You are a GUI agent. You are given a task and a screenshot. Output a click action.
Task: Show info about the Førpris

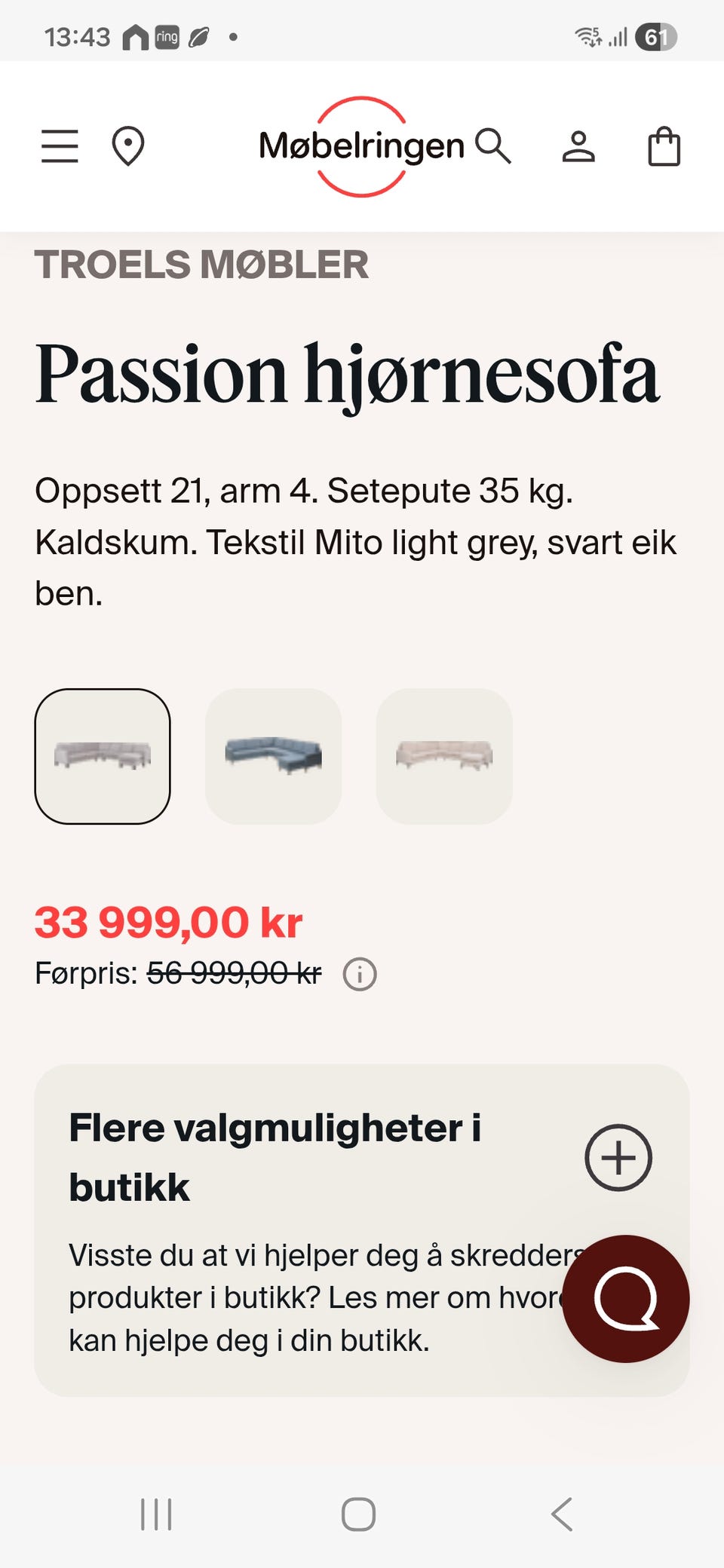click(x=360, y=974)
